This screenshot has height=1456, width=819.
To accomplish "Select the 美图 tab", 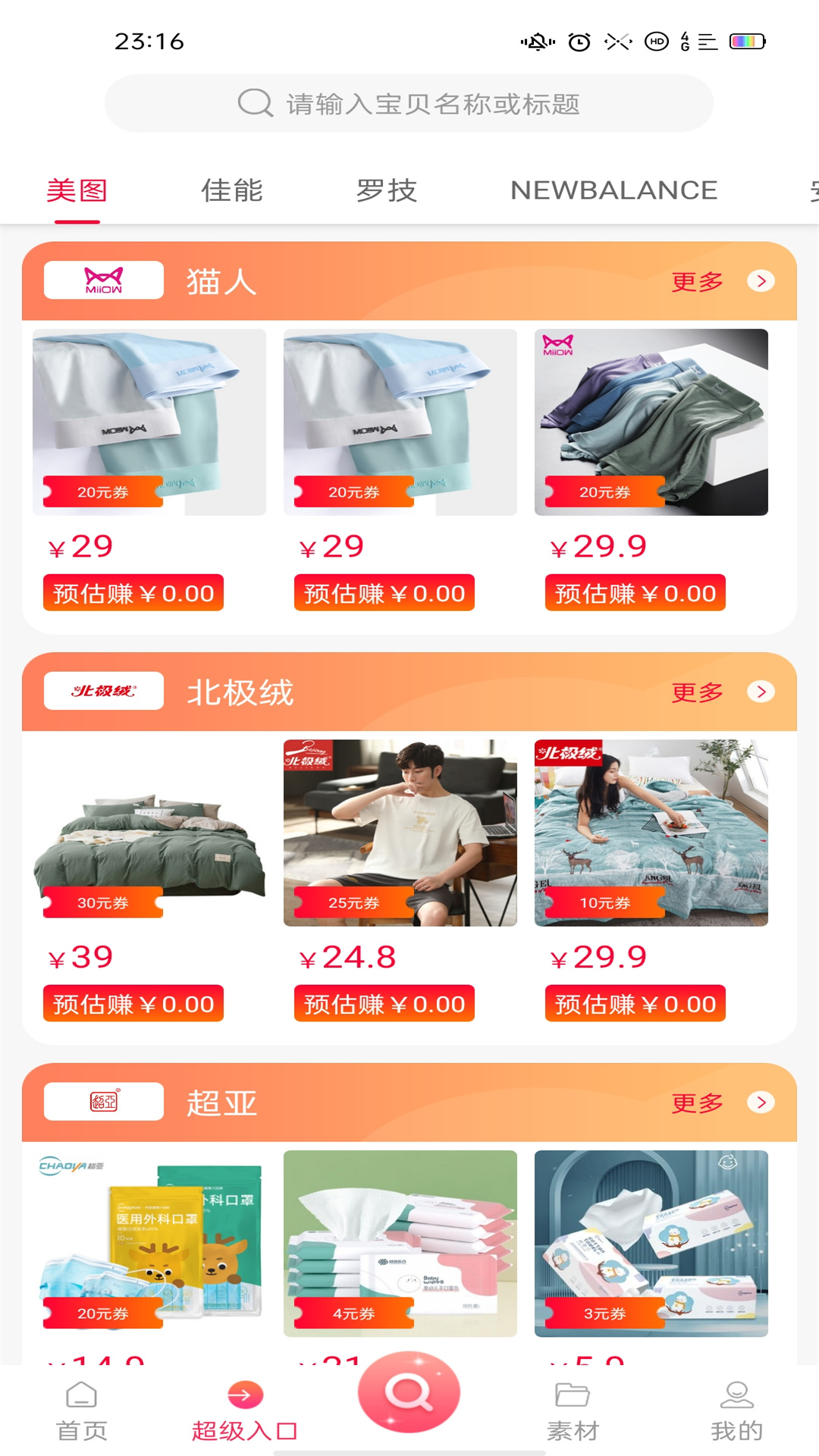I will (77, 190).
